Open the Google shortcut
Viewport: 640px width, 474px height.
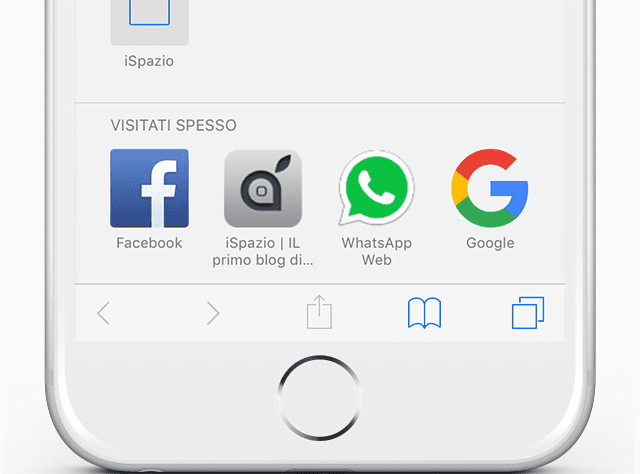coord(490,189)
